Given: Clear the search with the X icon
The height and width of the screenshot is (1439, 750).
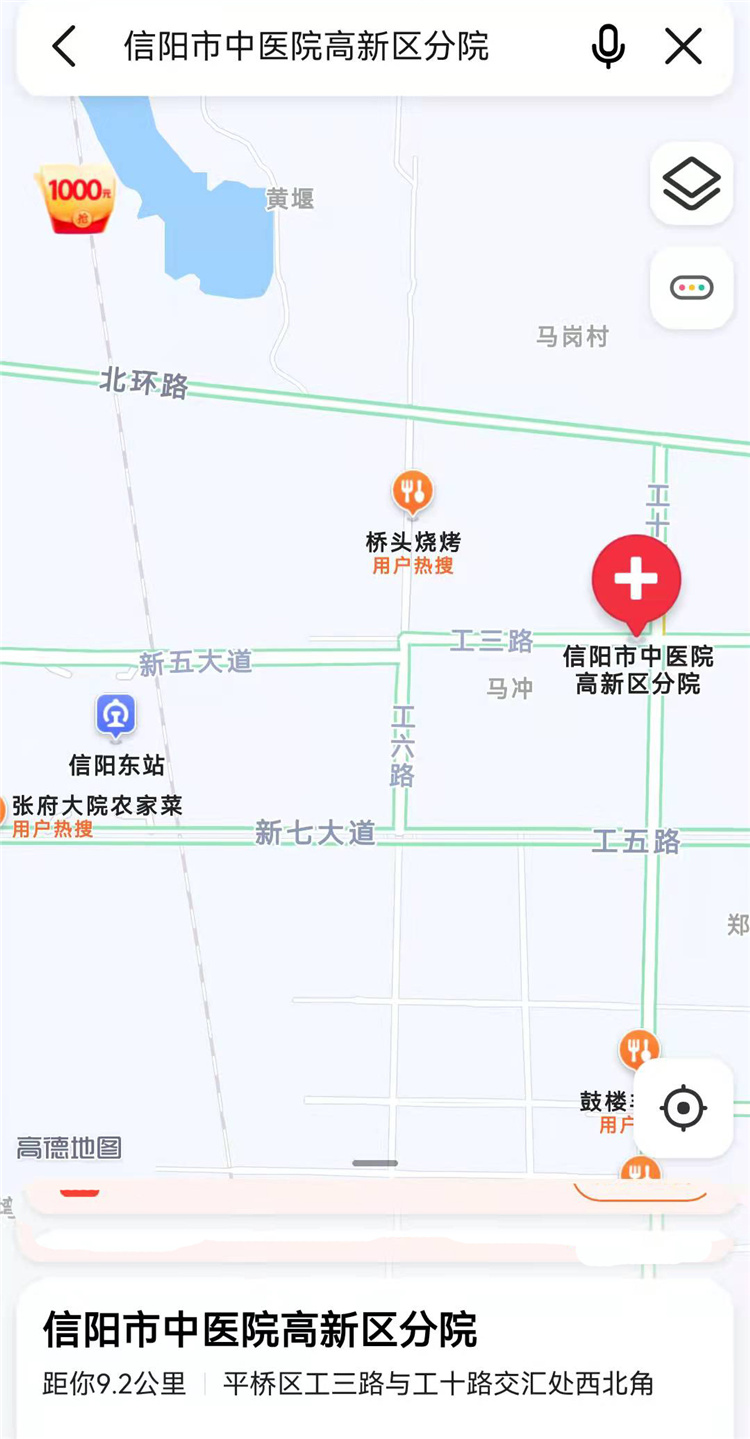Looking at the screenshot, I should click(x=684, y=47).
